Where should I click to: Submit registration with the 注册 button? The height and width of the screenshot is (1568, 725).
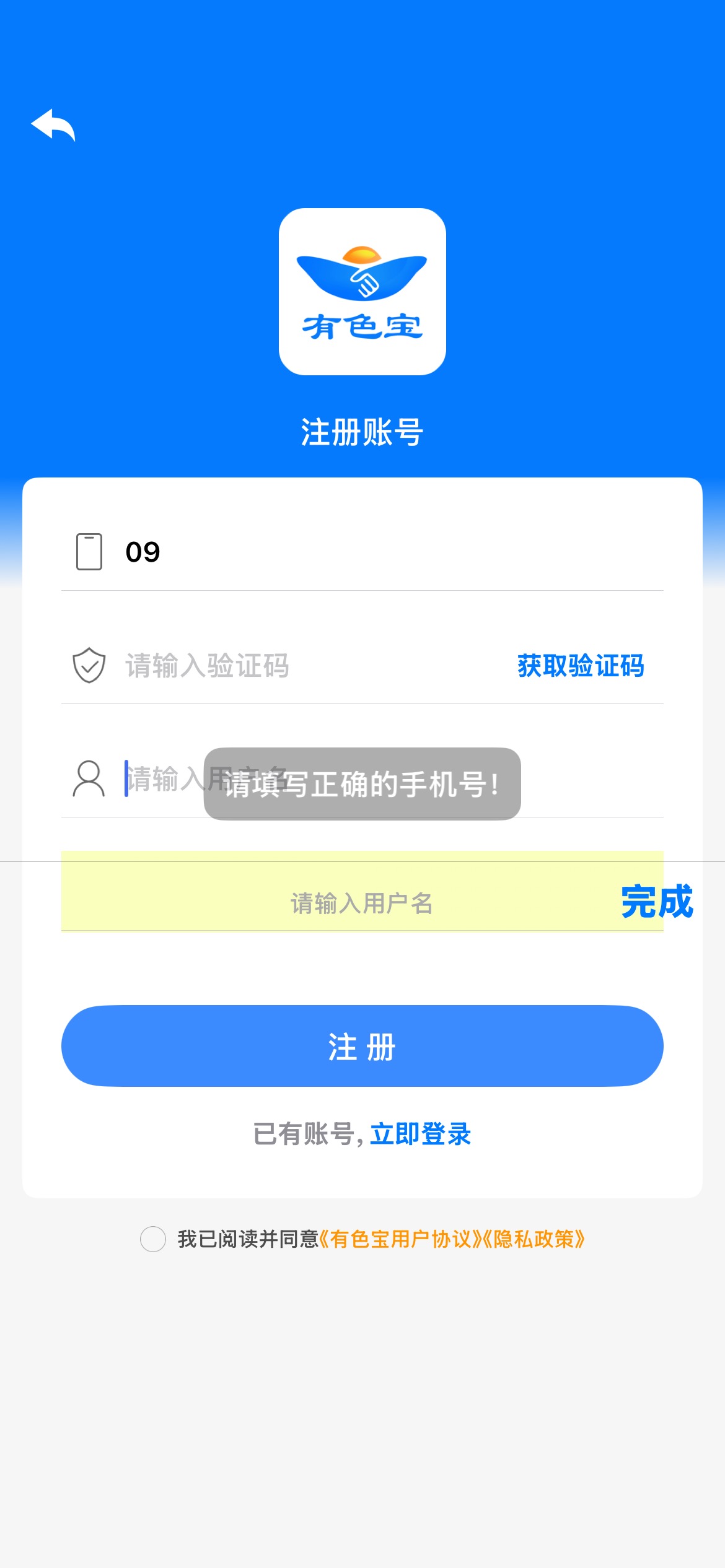(x=362, y=1046)
